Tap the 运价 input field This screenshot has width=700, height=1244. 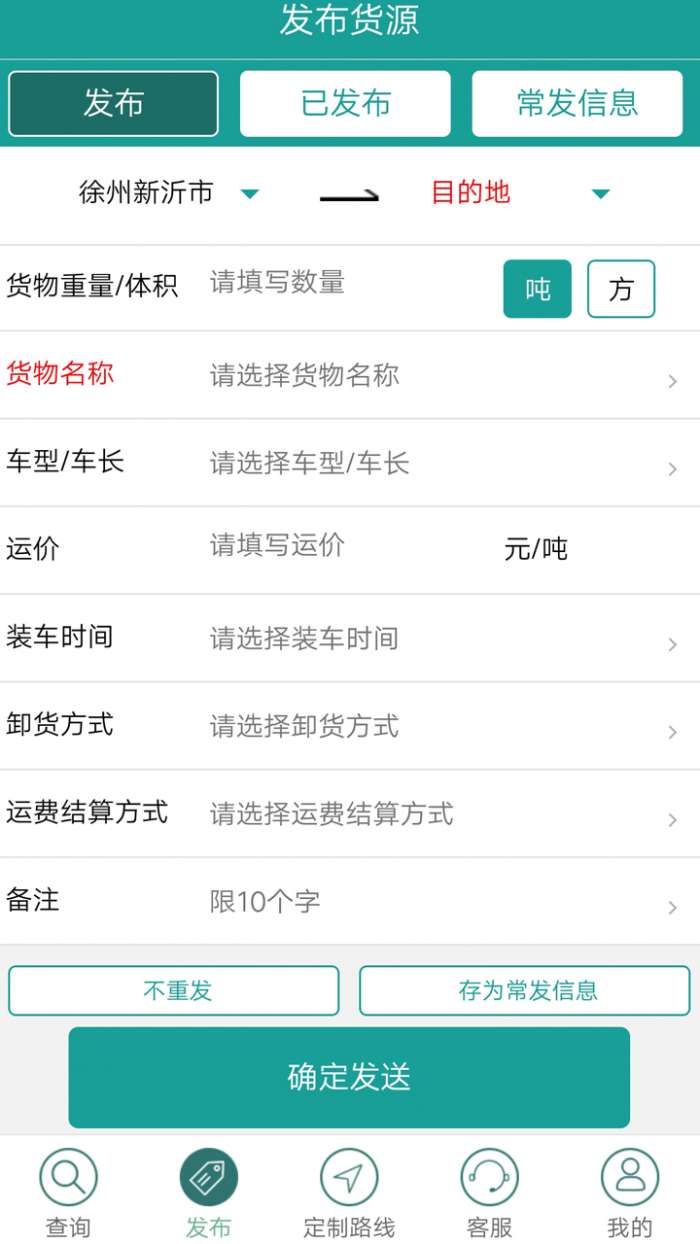pyautogui.click(x=340, y=546)
